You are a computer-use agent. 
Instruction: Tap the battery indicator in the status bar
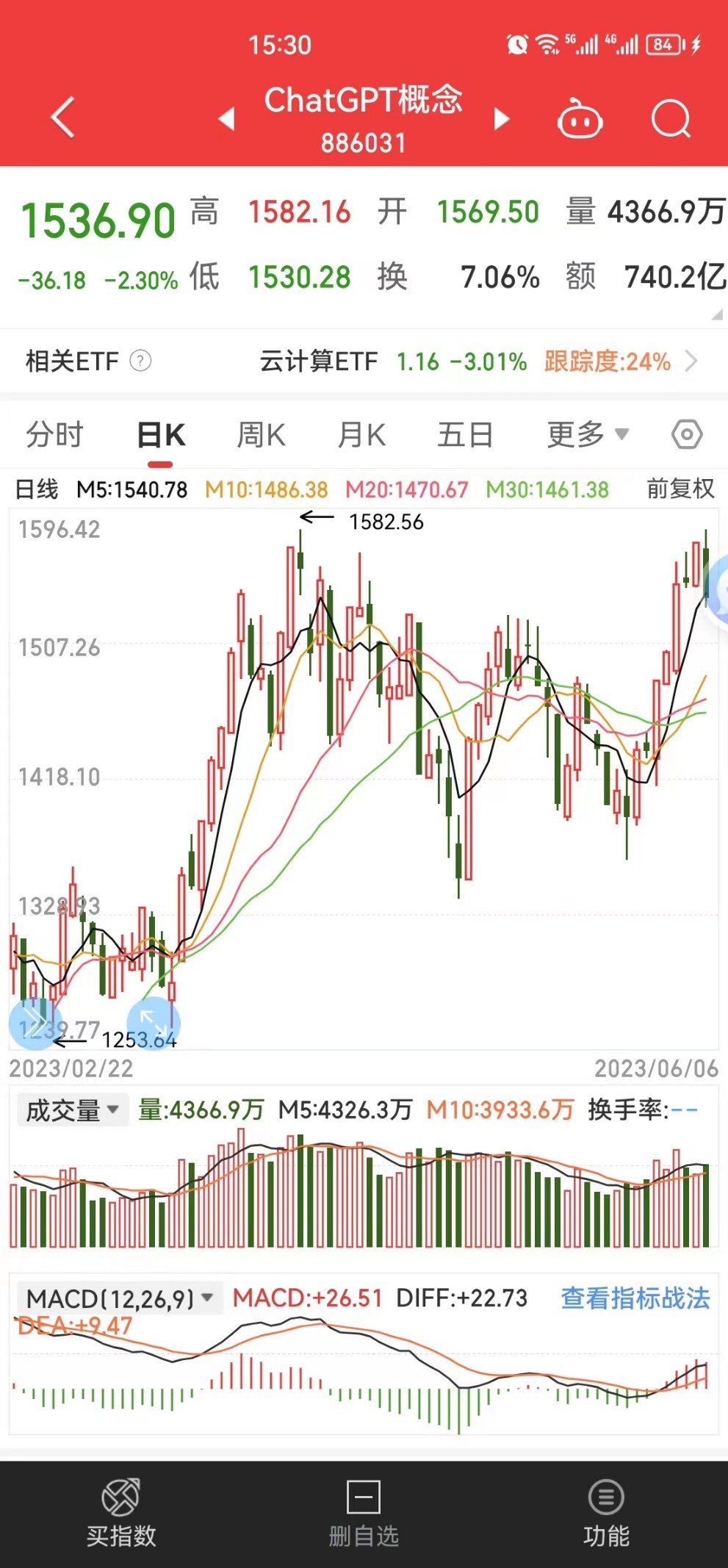[661, 46]
